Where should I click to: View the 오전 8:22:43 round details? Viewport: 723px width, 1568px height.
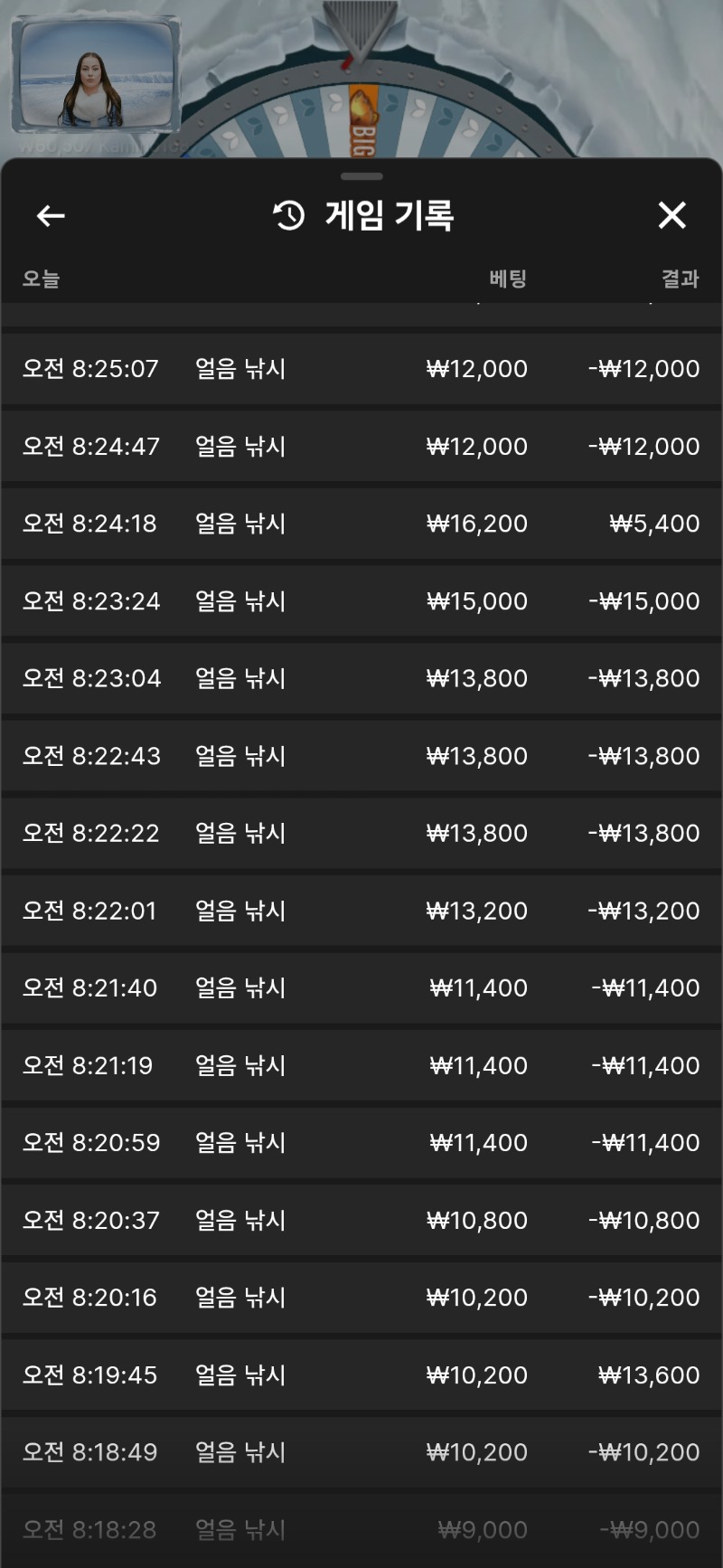tap(361, 756)
